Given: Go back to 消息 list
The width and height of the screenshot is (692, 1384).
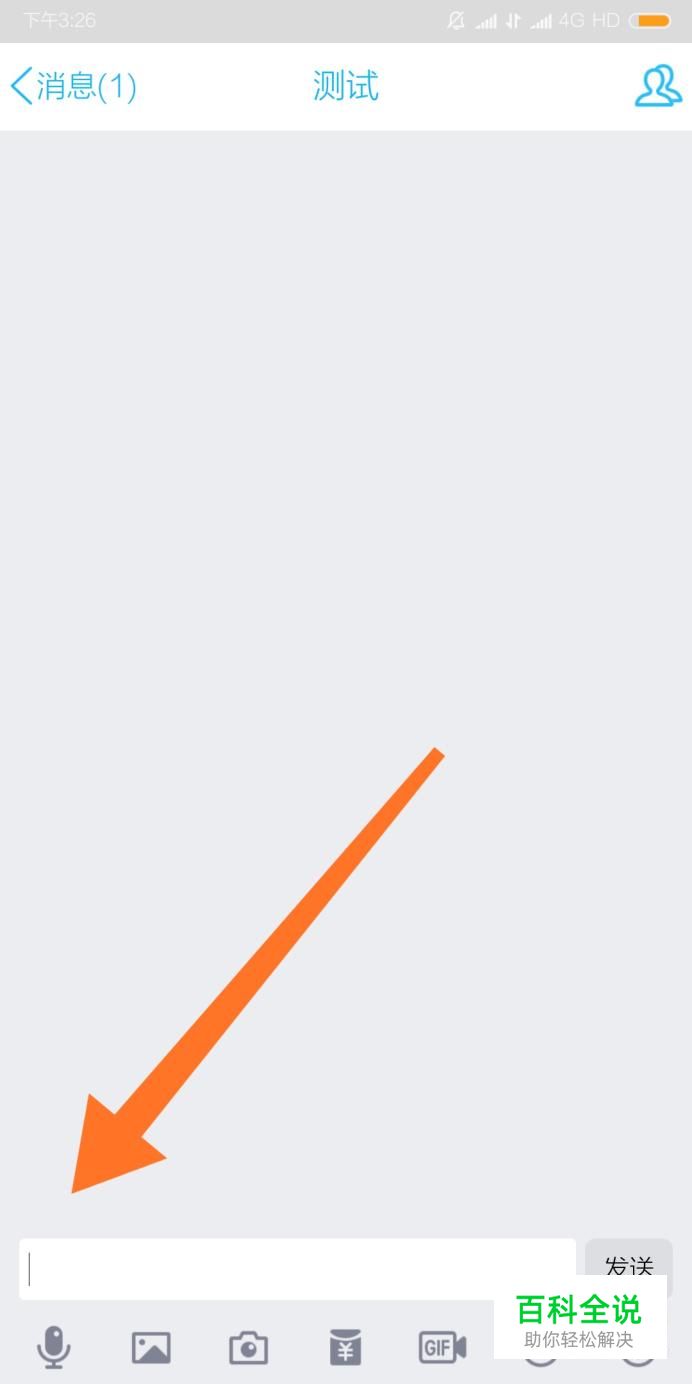Looking at the screenshot, I should (x=72, y=87).
